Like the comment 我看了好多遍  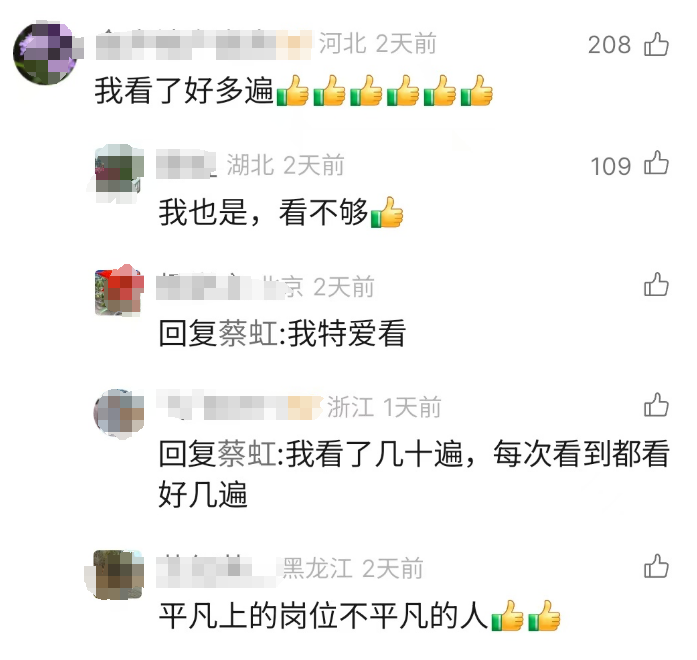[656, 44]
